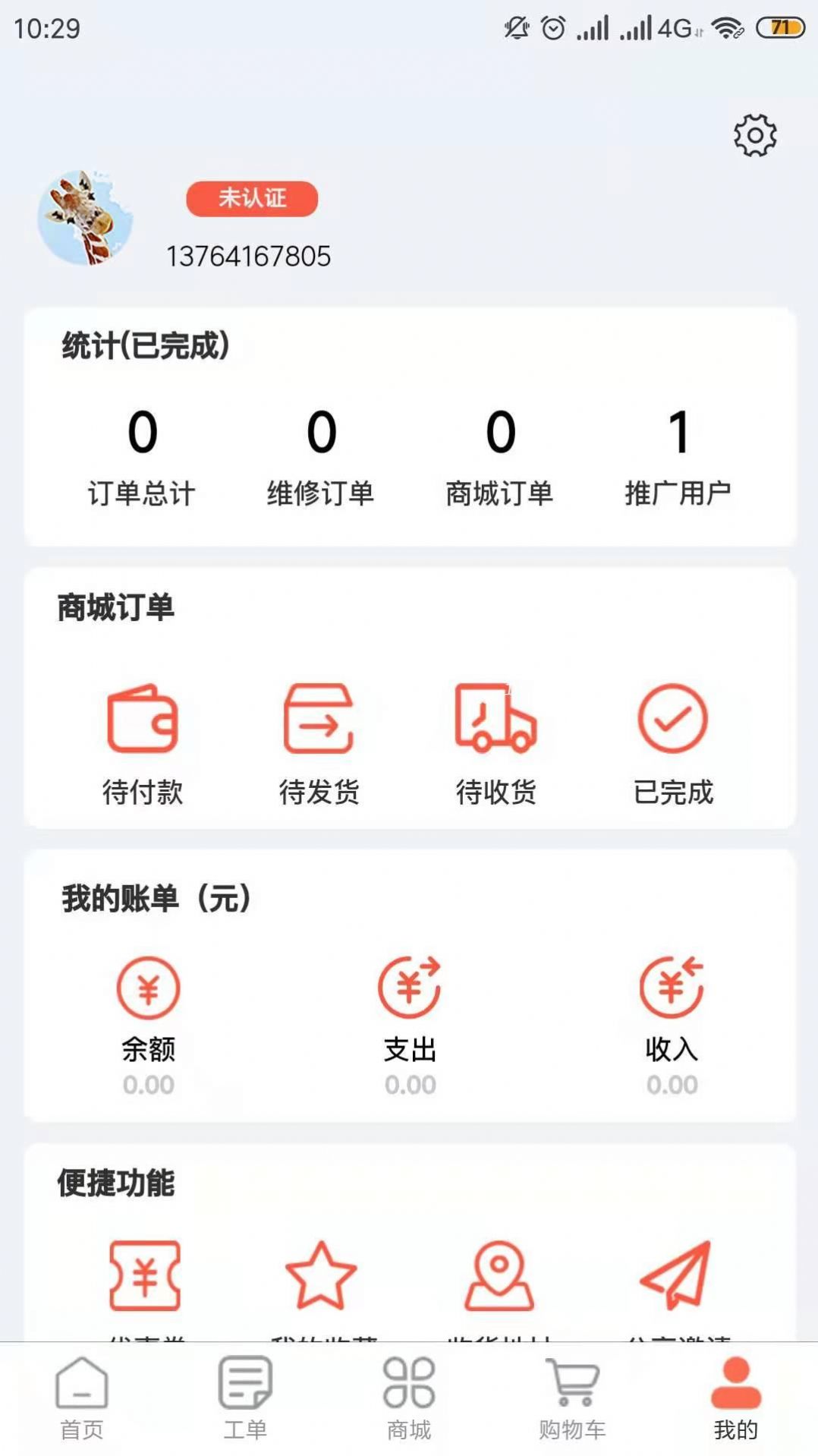
Task: Select the 我的收藏 star icon
Action: (321, 1278)
